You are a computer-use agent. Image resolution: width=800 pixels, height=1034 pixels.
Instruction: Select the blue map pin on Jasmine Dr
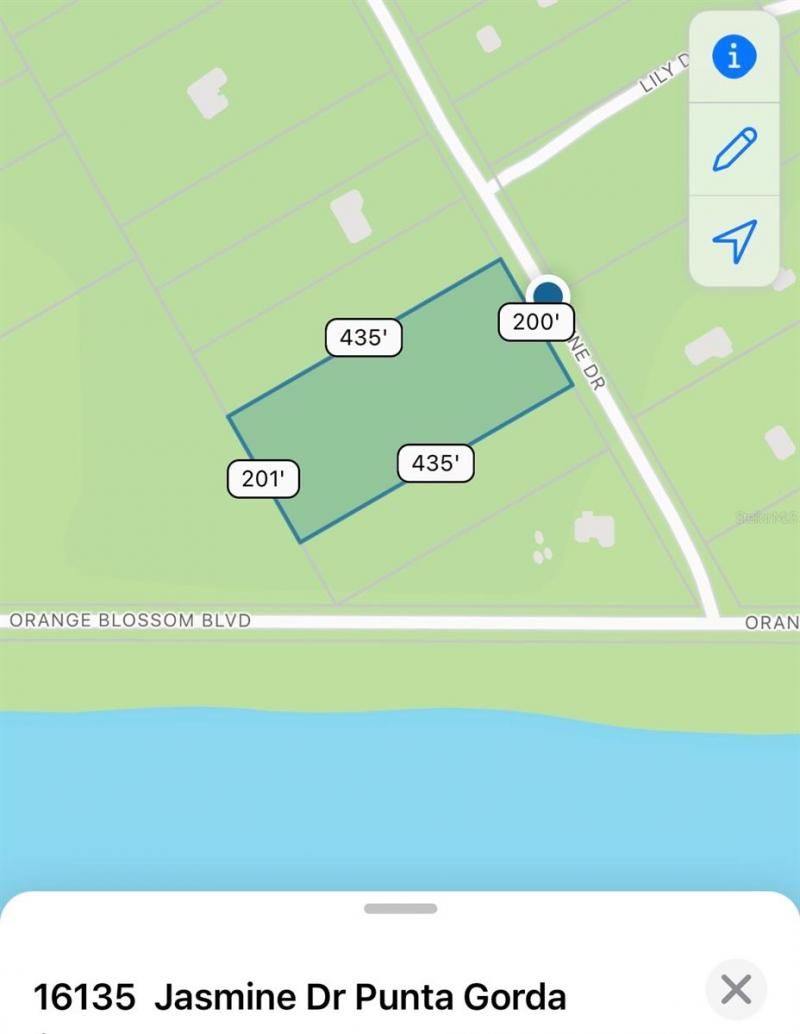(548, 293)
